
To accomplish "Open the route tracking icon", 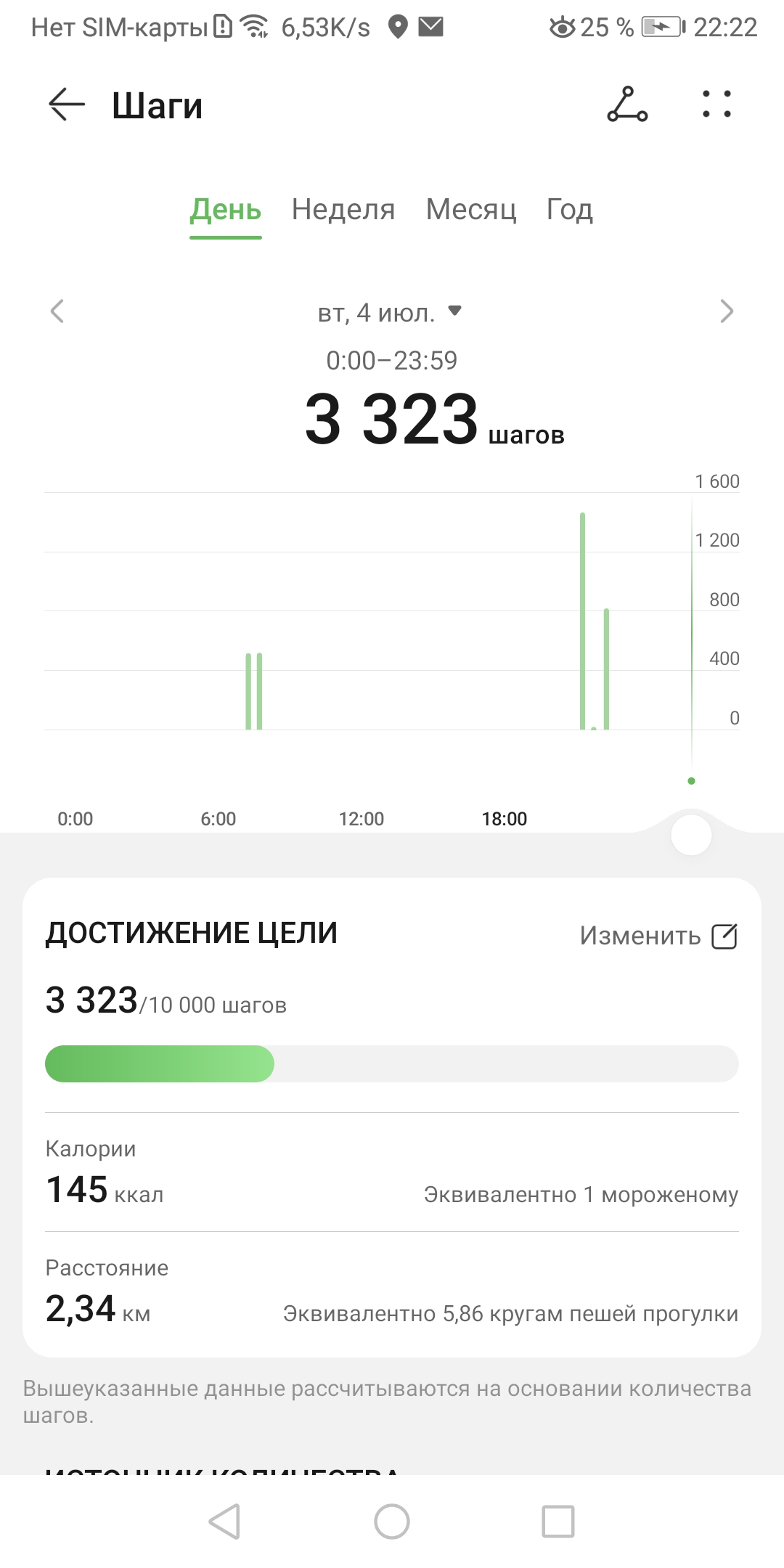I will [627, 105].
